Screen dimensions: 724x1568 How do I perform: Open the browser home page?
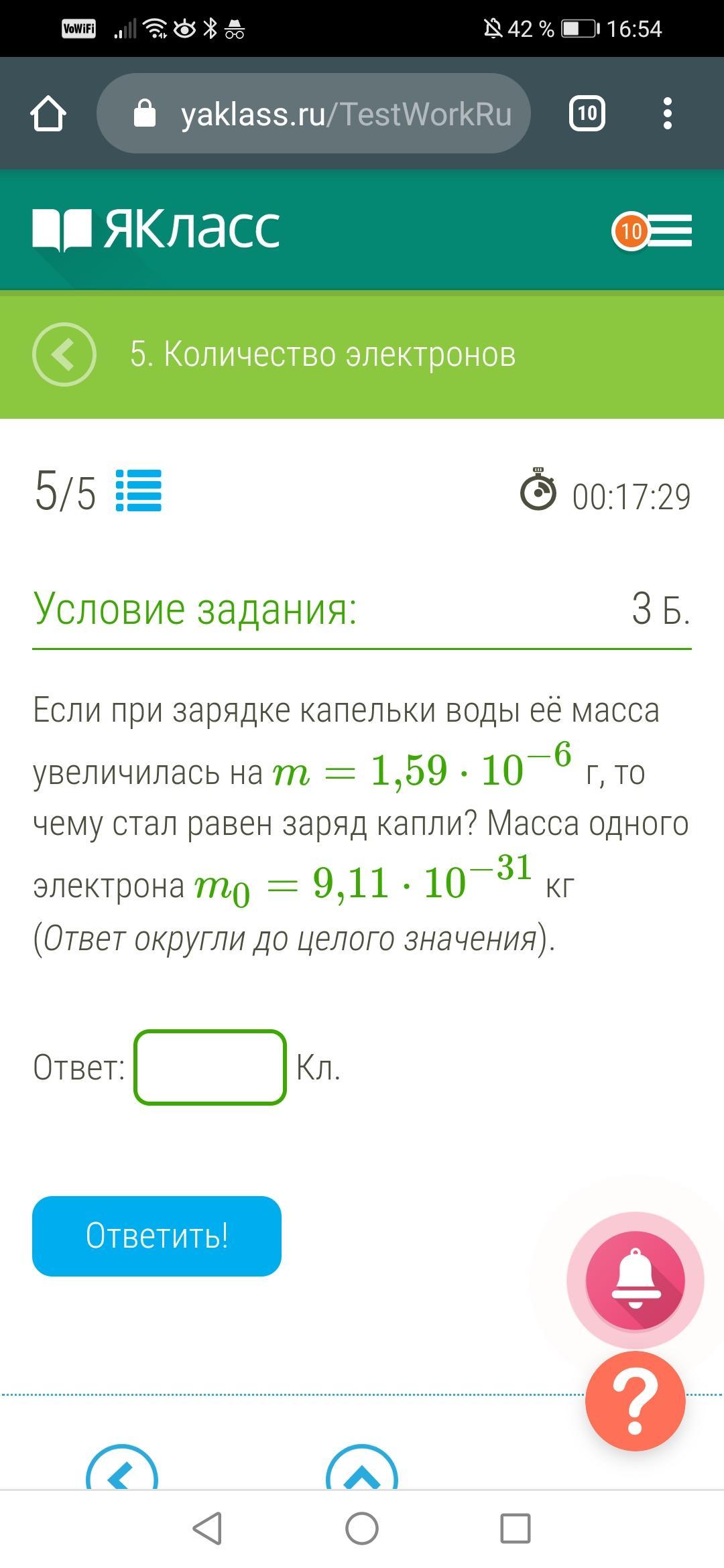pos(48,113)
